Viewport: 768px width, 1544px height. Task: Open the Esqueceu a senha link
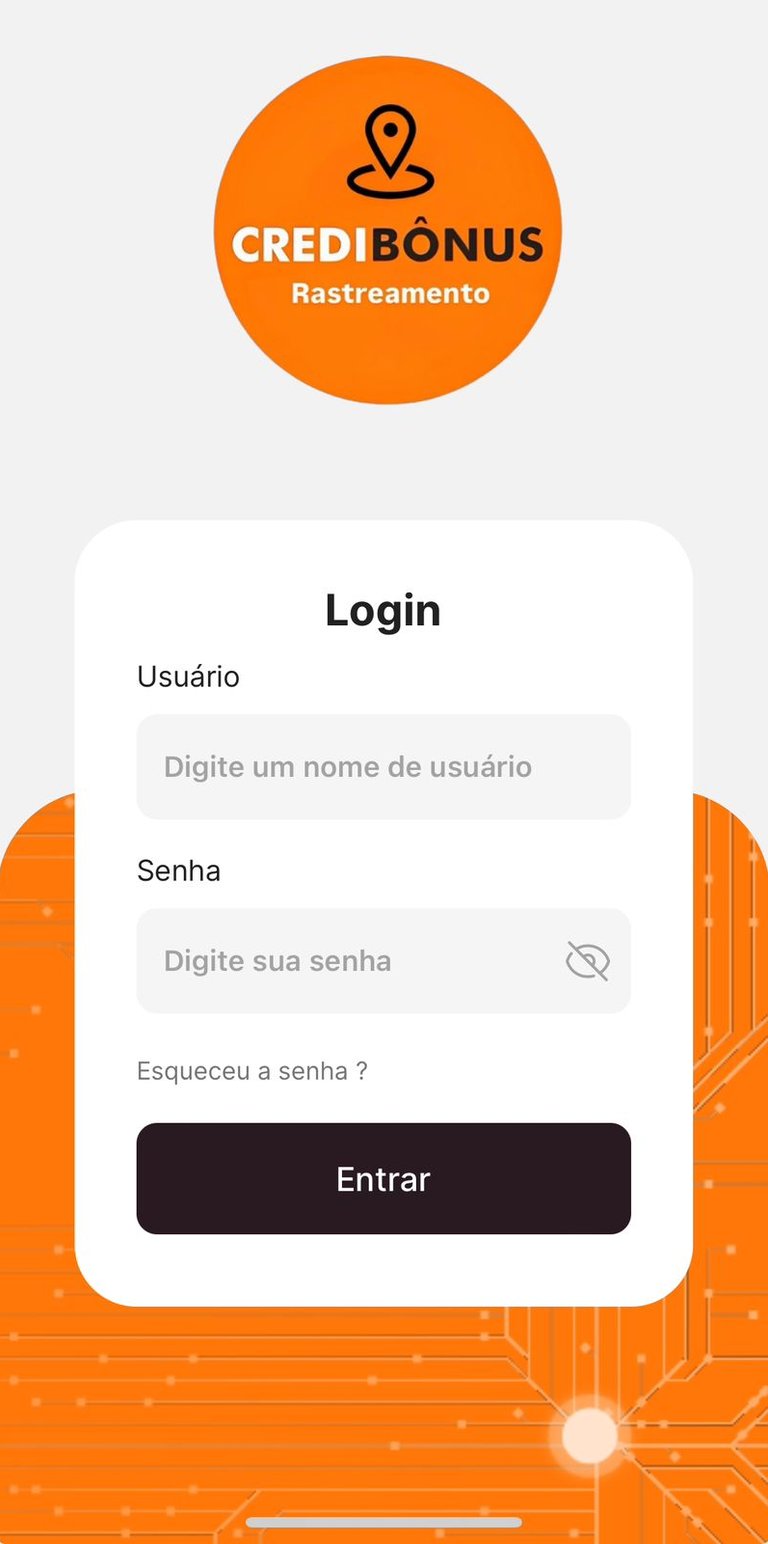252,1071
